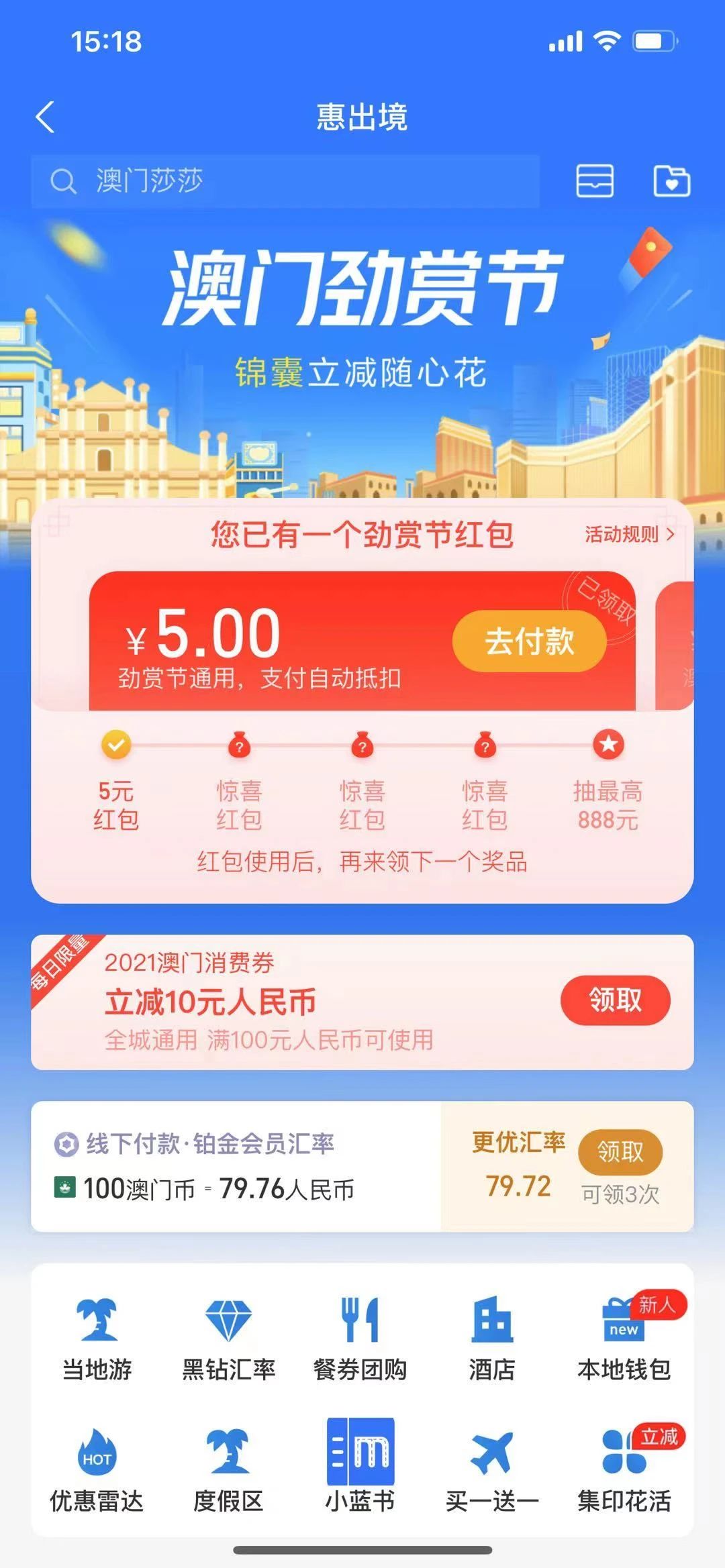Go back from 惠出境 page
The height and width of the screenshot is (1568, 725).
(x=45, y=117)
